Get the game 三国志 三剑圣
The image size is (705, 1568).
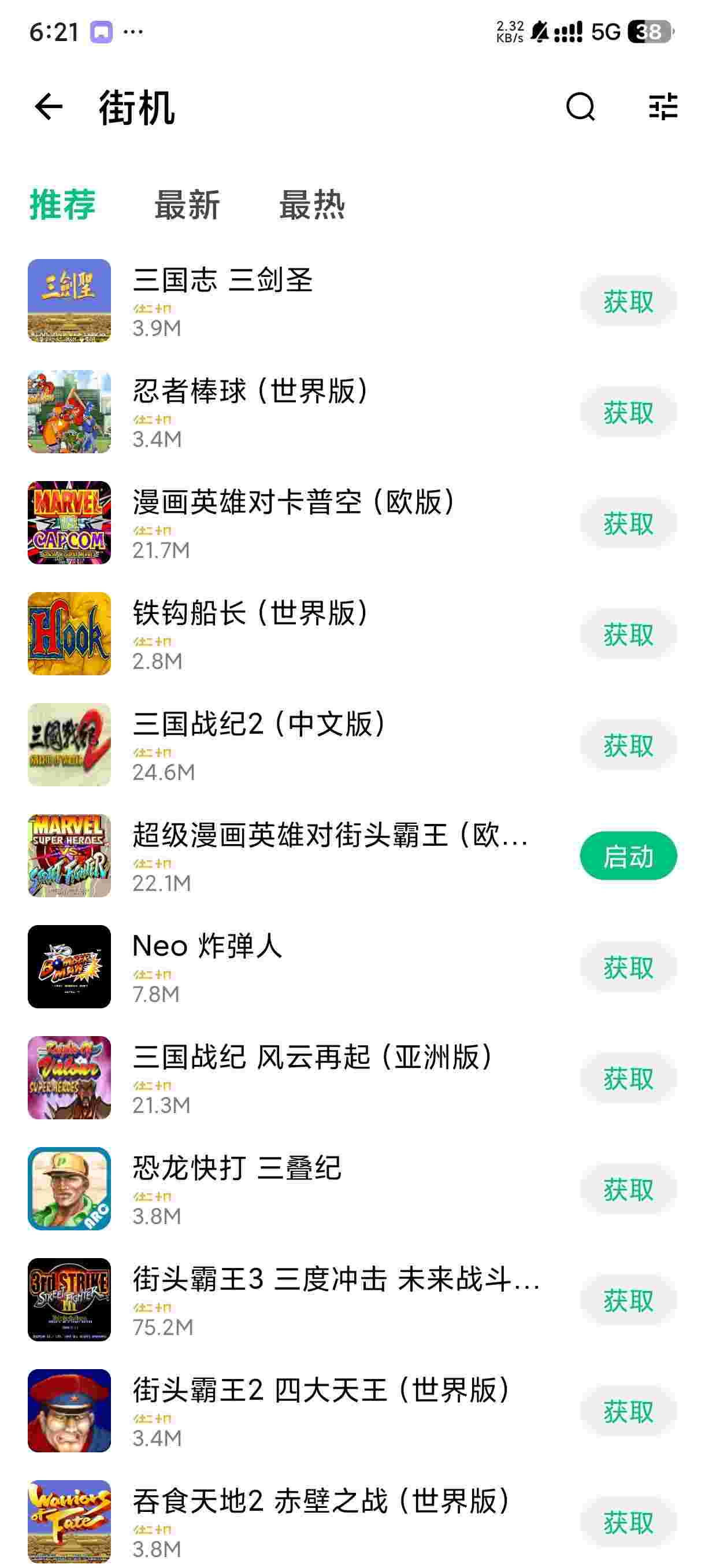[628, 301]
